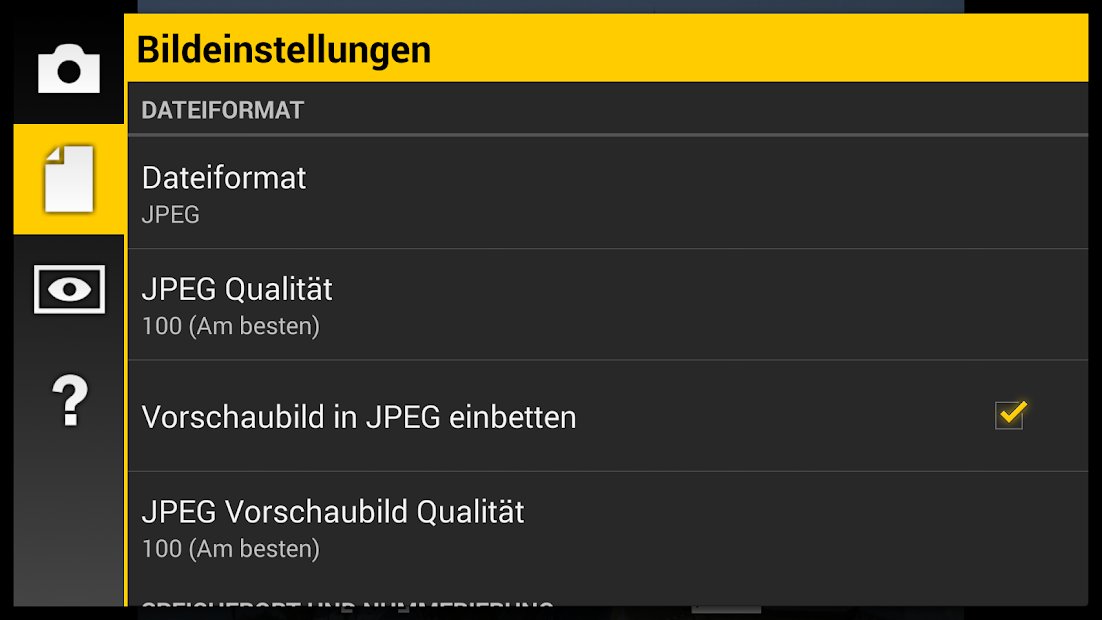1102x620 pixels.
Task: Open the eye preview settings tab
Action: (x=69, y=289)
